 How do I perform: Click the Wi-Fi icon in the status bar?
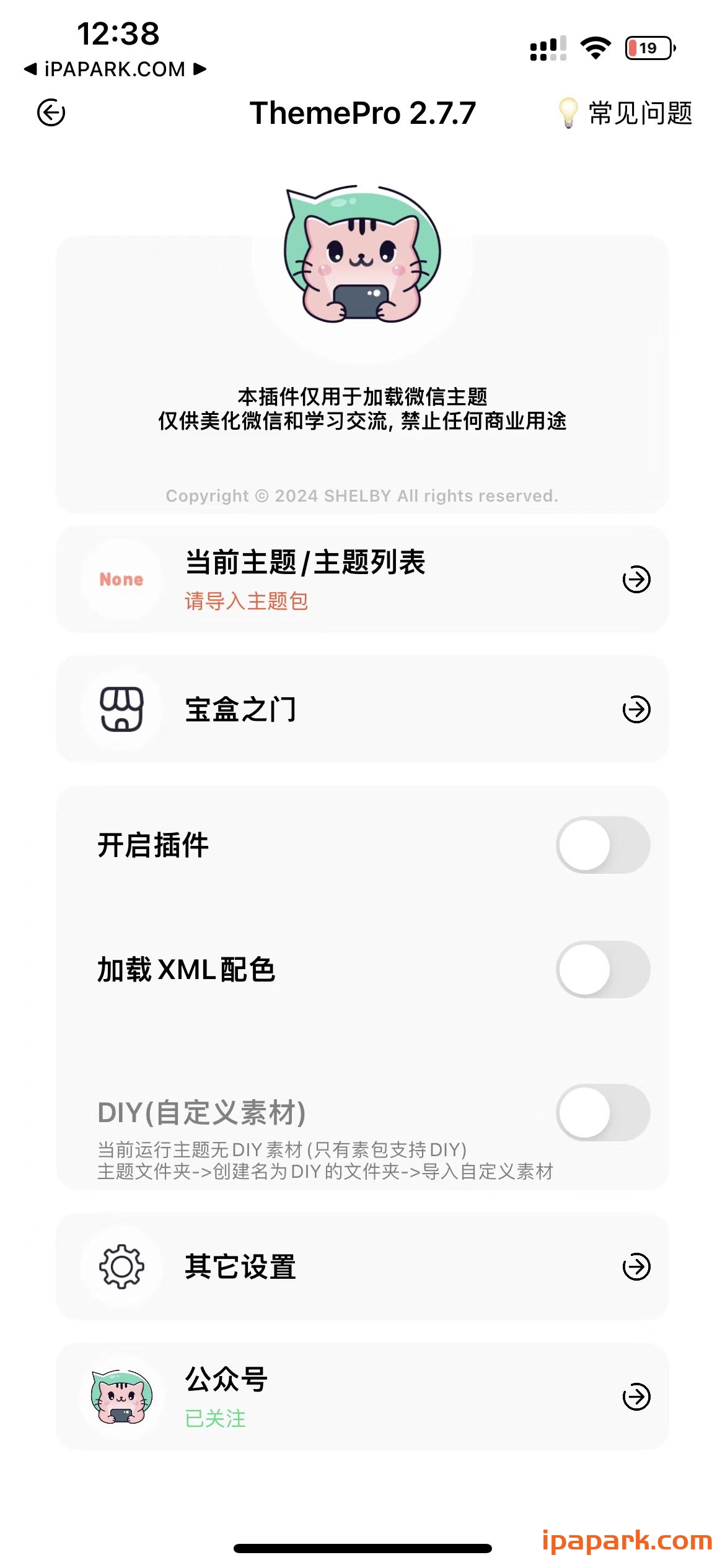coord(594,46)
